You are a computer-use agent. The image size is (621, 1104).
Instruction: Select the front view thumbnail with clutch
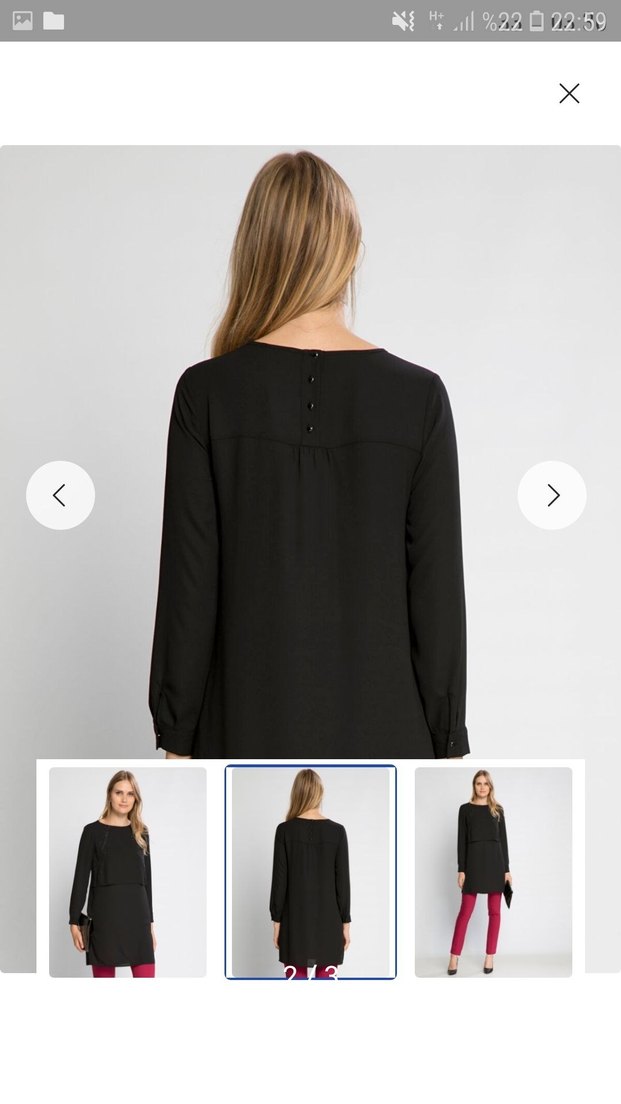[x=128, y=872]
